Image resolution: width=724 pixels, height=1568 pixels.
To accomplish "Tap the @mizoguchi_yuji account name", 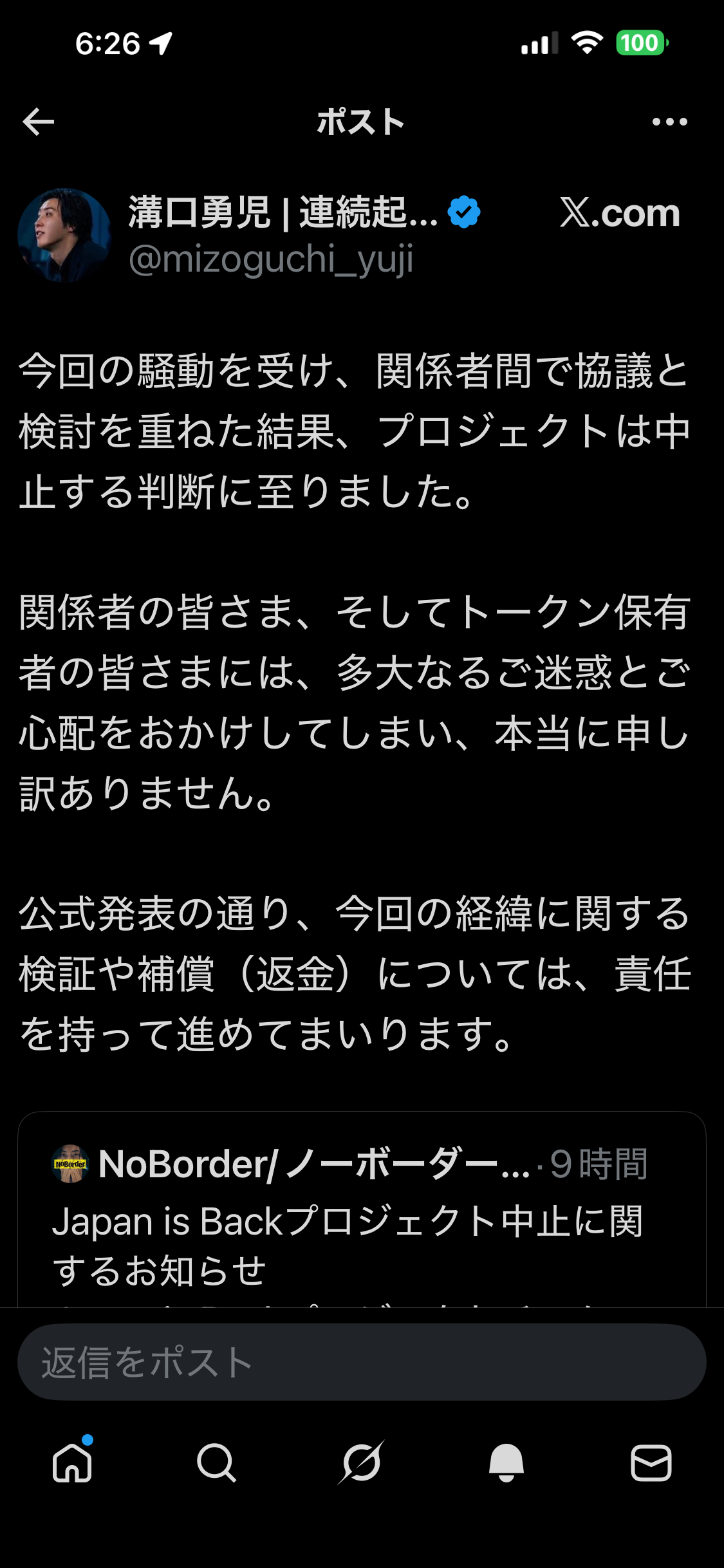I will [271, 259].
